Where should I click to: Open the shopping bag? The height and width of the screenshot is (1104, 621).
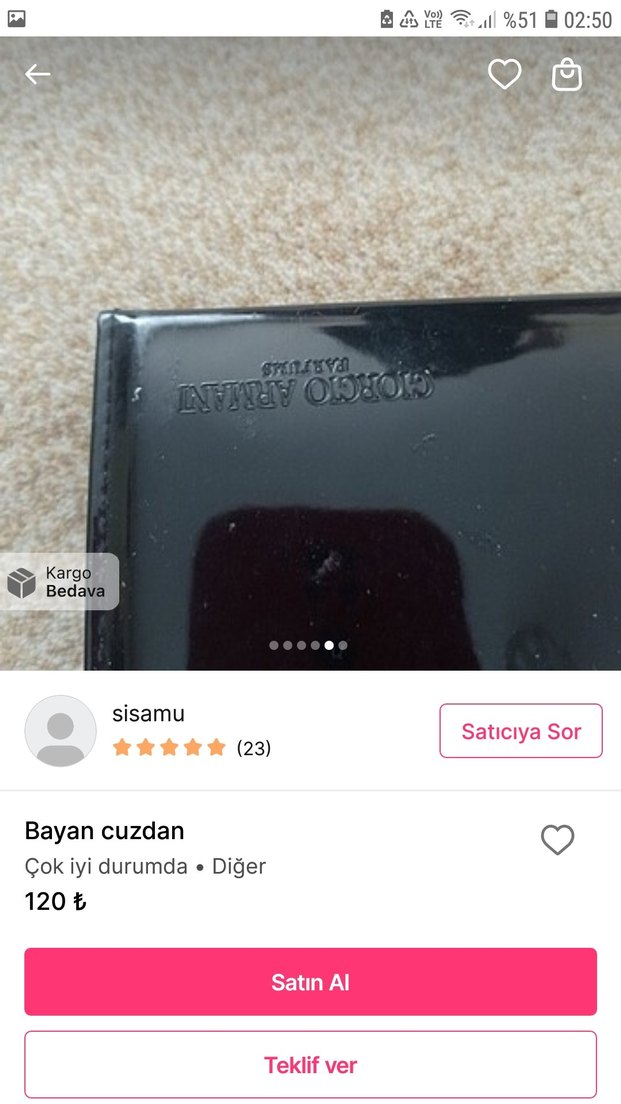(x=567, y=75)
